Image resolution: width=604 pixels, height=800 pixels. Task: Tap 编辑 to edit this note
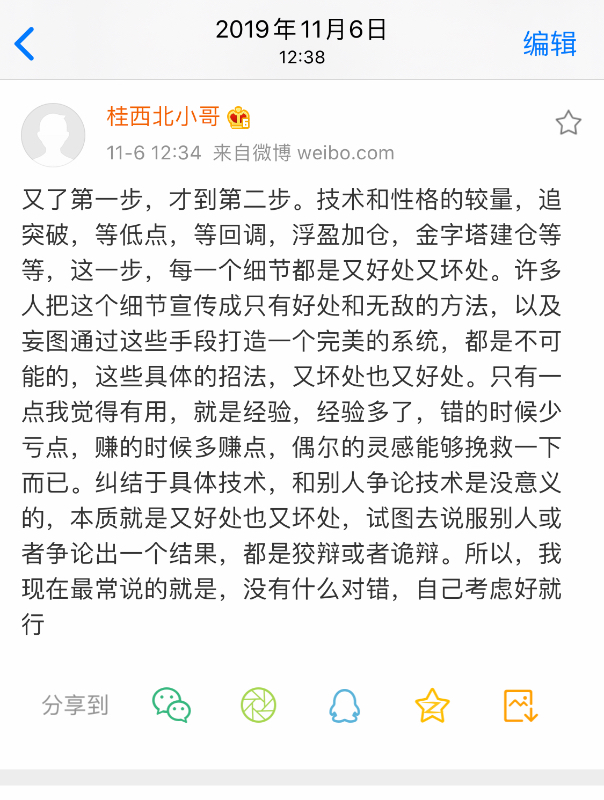(550, 44)
